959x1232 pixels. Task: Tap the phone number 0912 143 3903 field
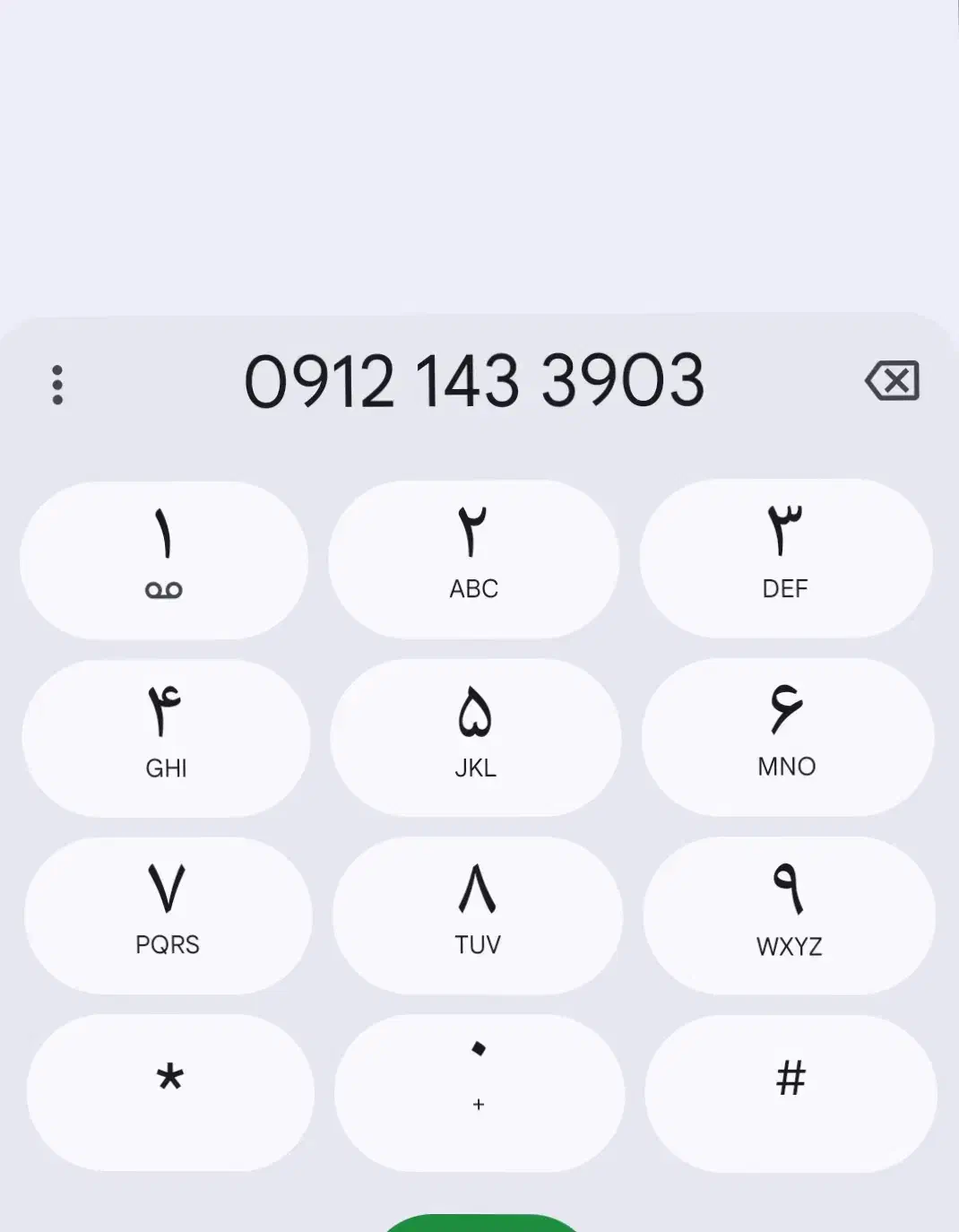[474, 381]
